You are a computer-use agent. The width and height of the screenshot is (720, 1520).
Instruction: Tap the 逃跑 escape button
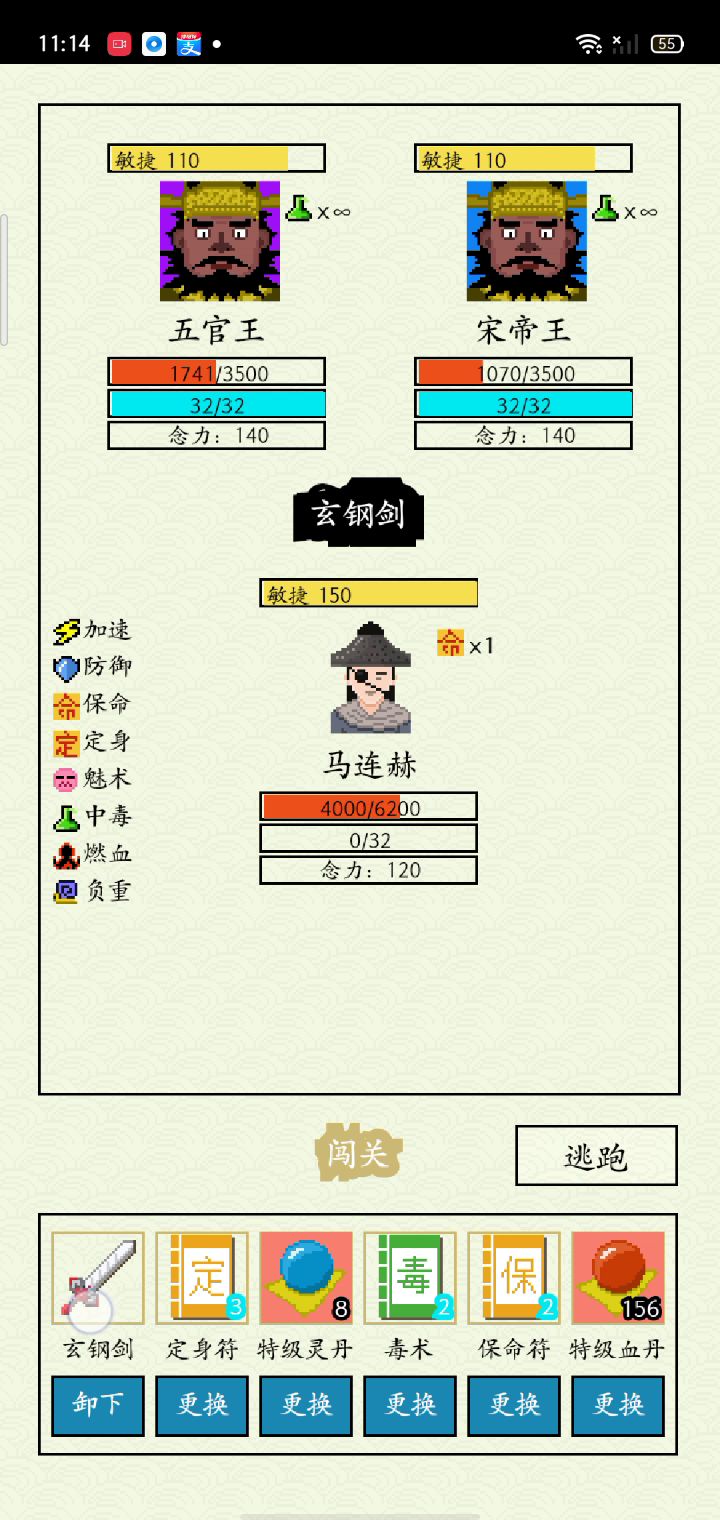click(x=596, y=1156)
